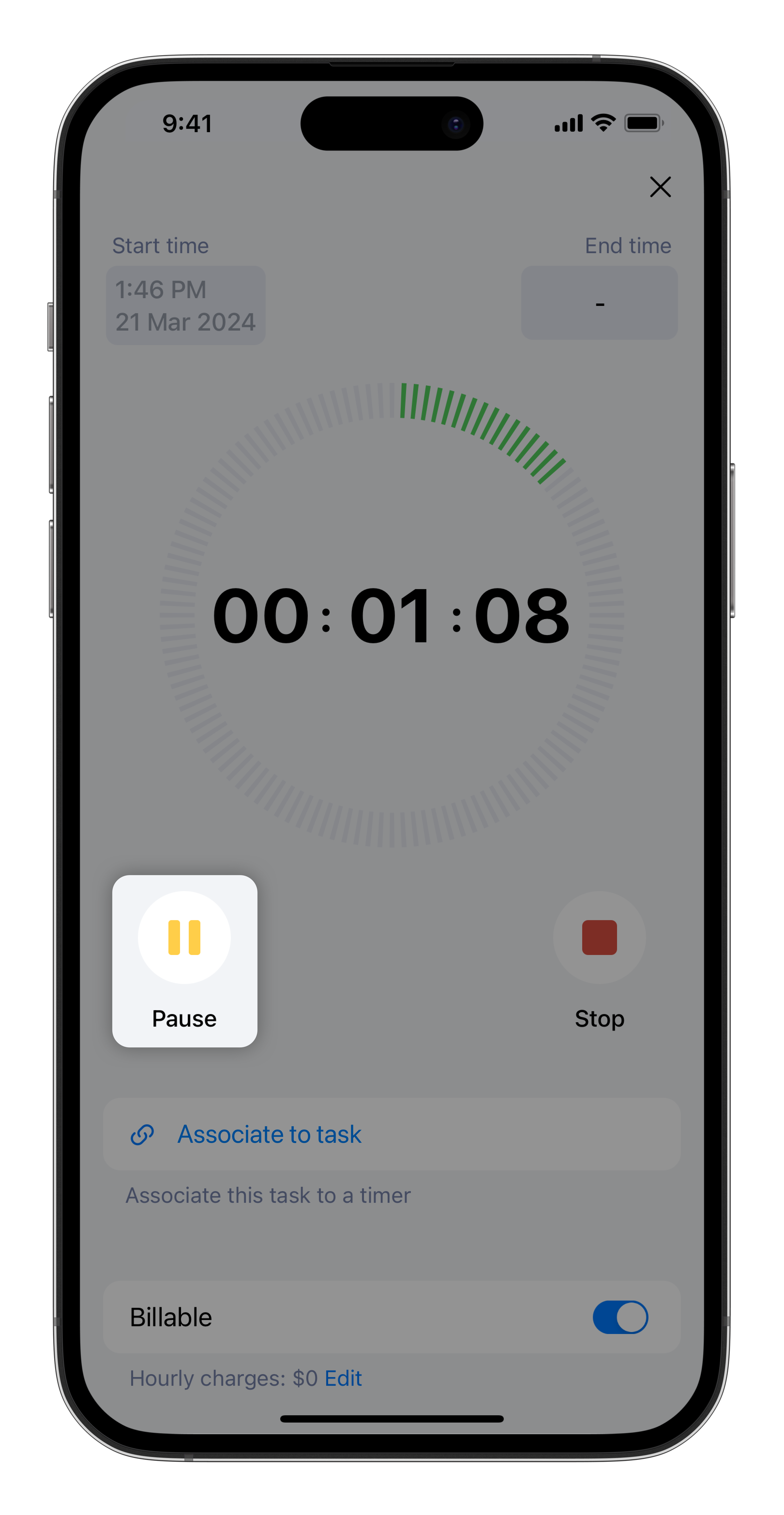
Task: Open the start time field
Action: coord(185,305)
